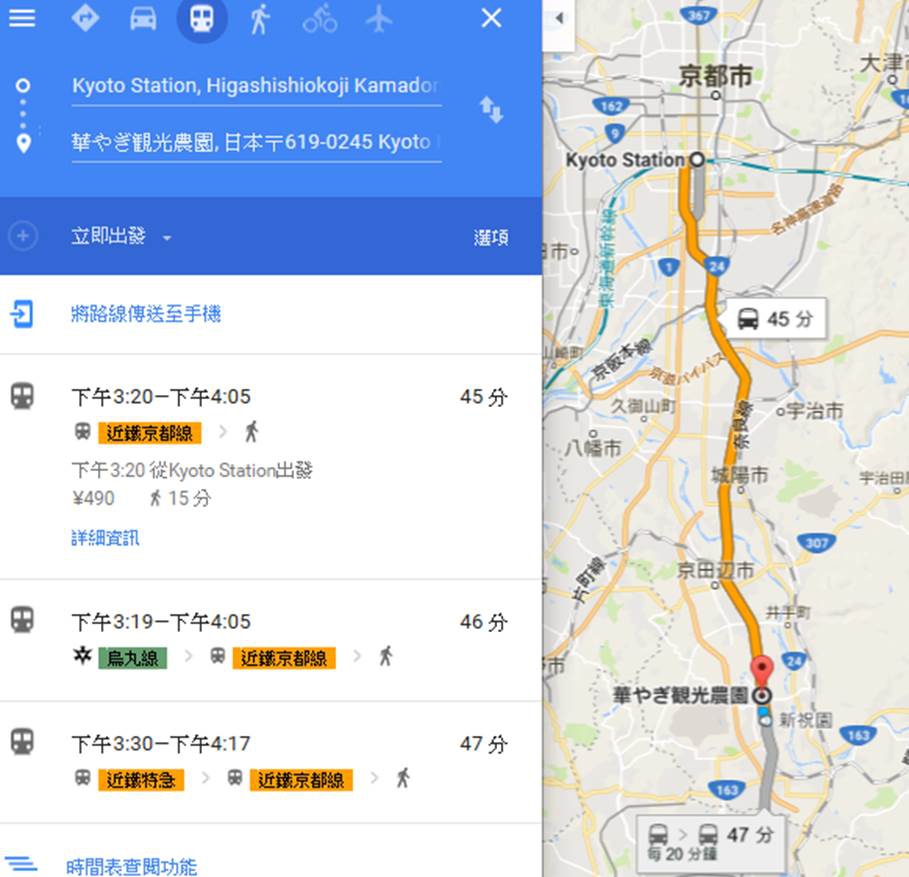Open 詳細資訊 for the first route
This screenshot has height=877, width=909.
(x=105, y=538)
